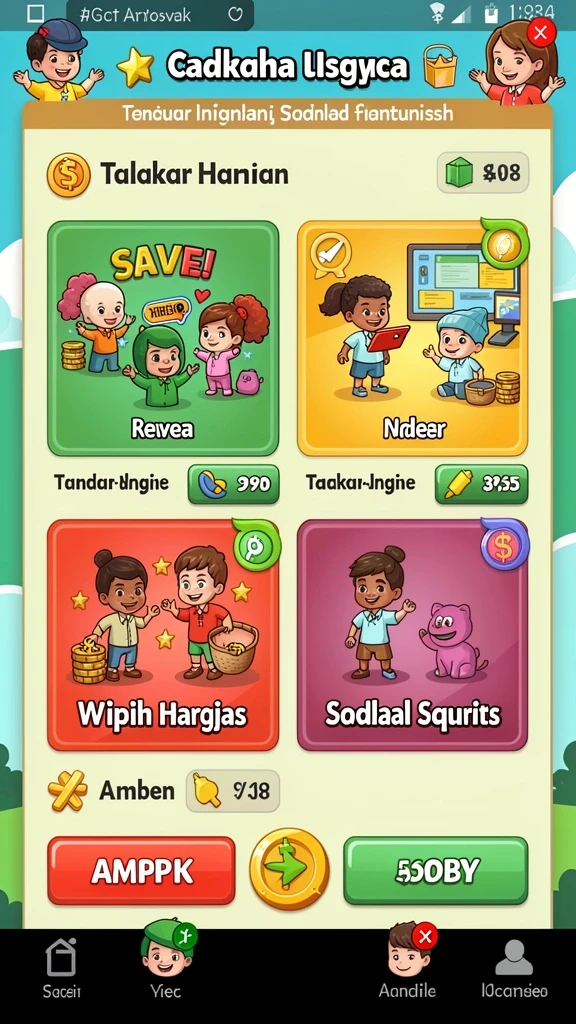The width and height of the screenshot is (576, 1024).
Task: Tap the green 990 price button
Action: [x=234, y=484]
